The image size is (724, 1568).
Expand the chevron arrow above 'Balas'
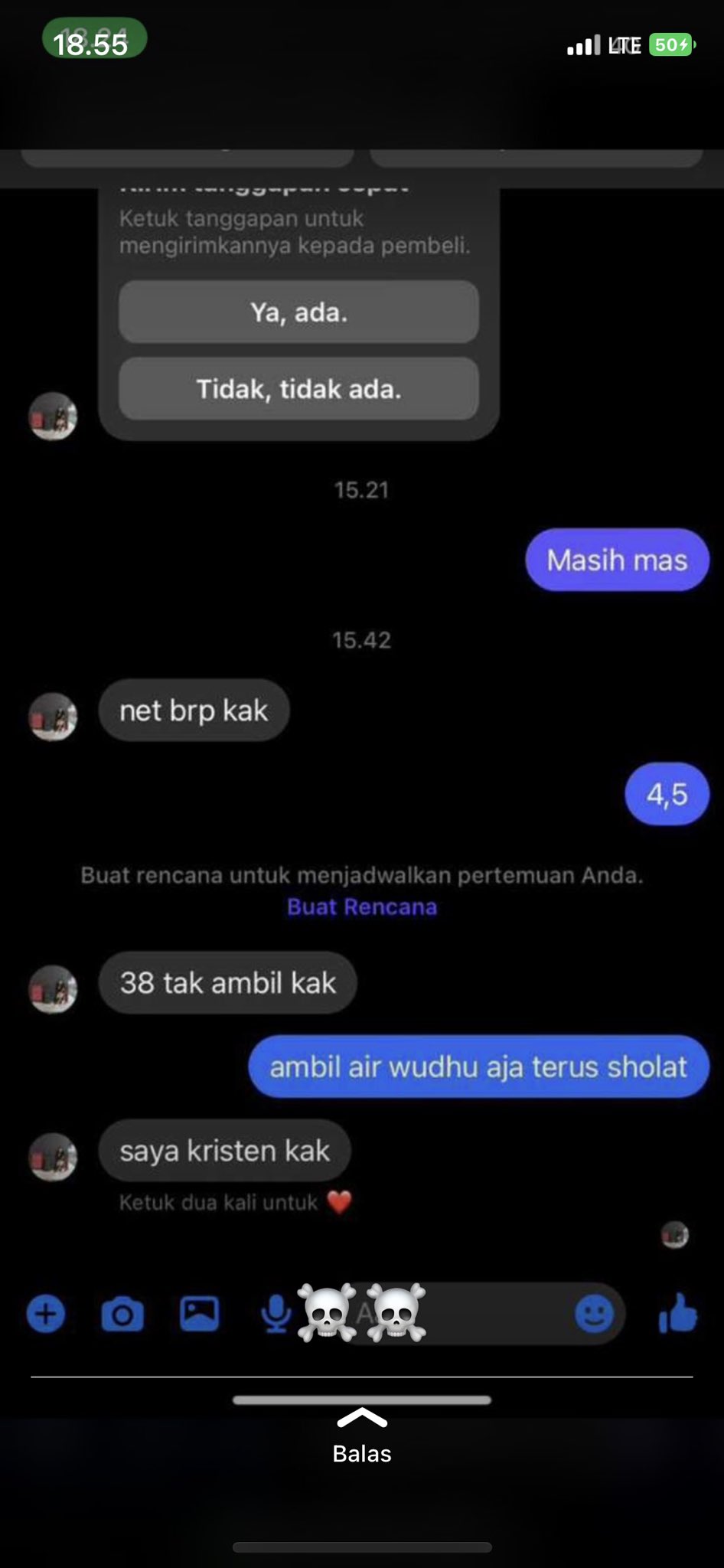361,1417
